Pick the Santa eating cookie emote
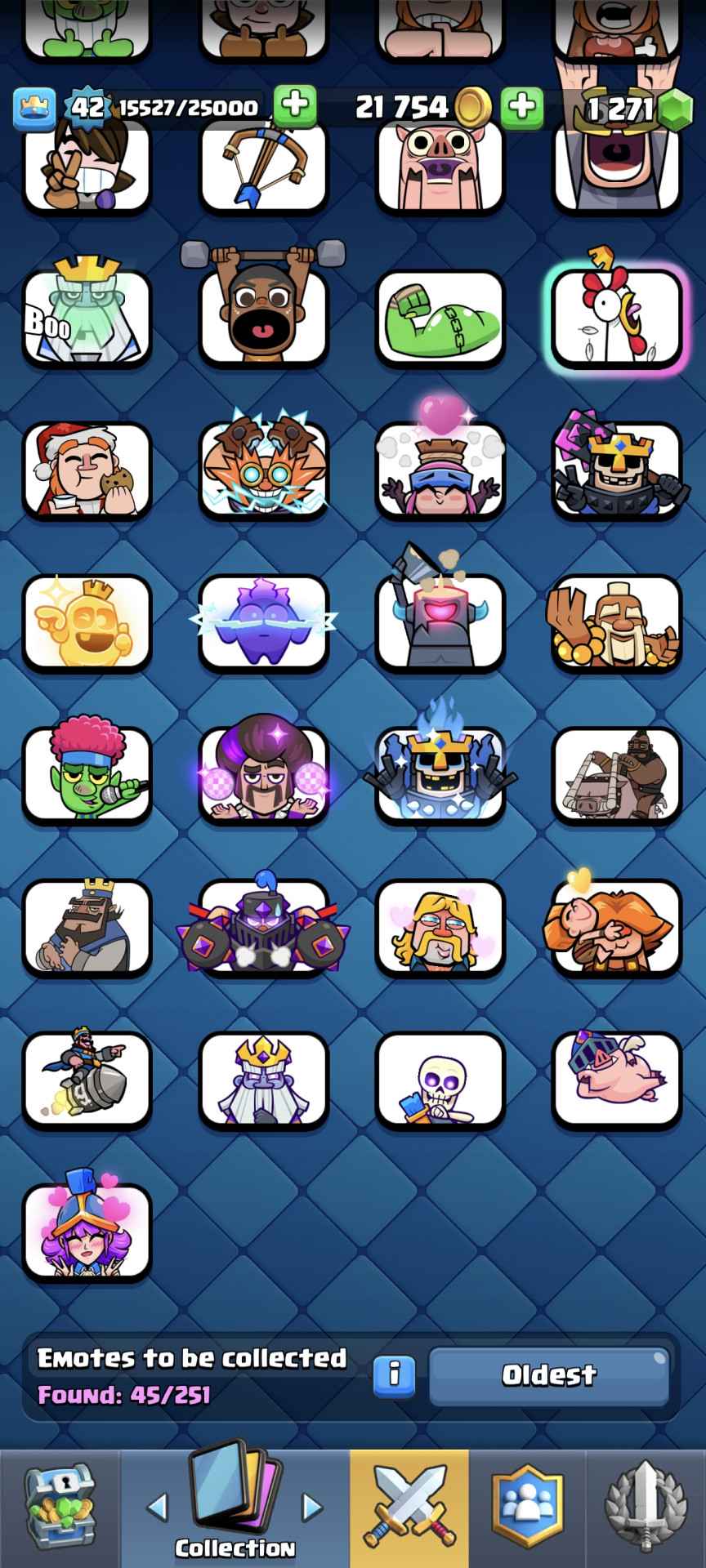The height and width of the screenshot is (1568, 706). pyautogui.click(x=87, y=470)
